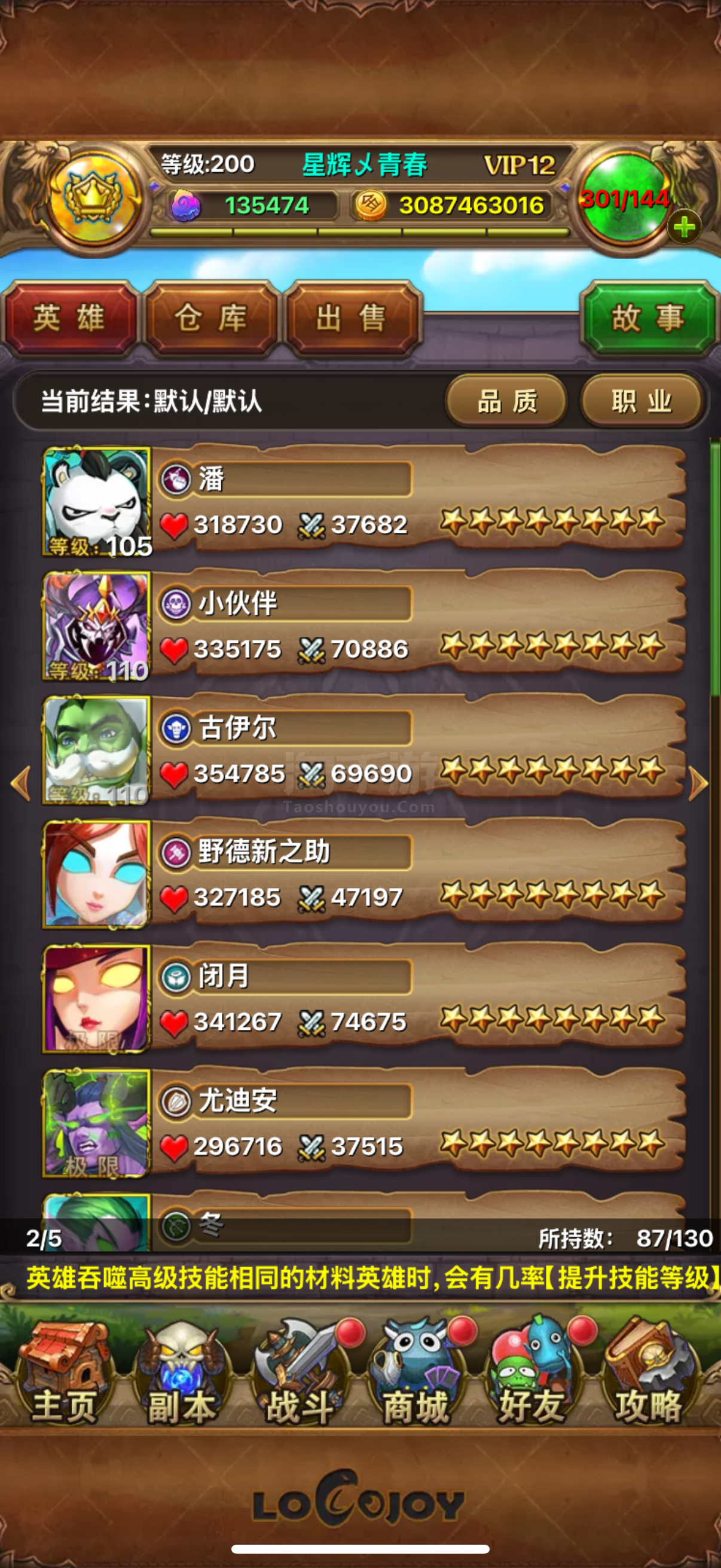The image size is (721, 1568).
Task: Tap the green plus to add stamina
Action: [684, 227]
